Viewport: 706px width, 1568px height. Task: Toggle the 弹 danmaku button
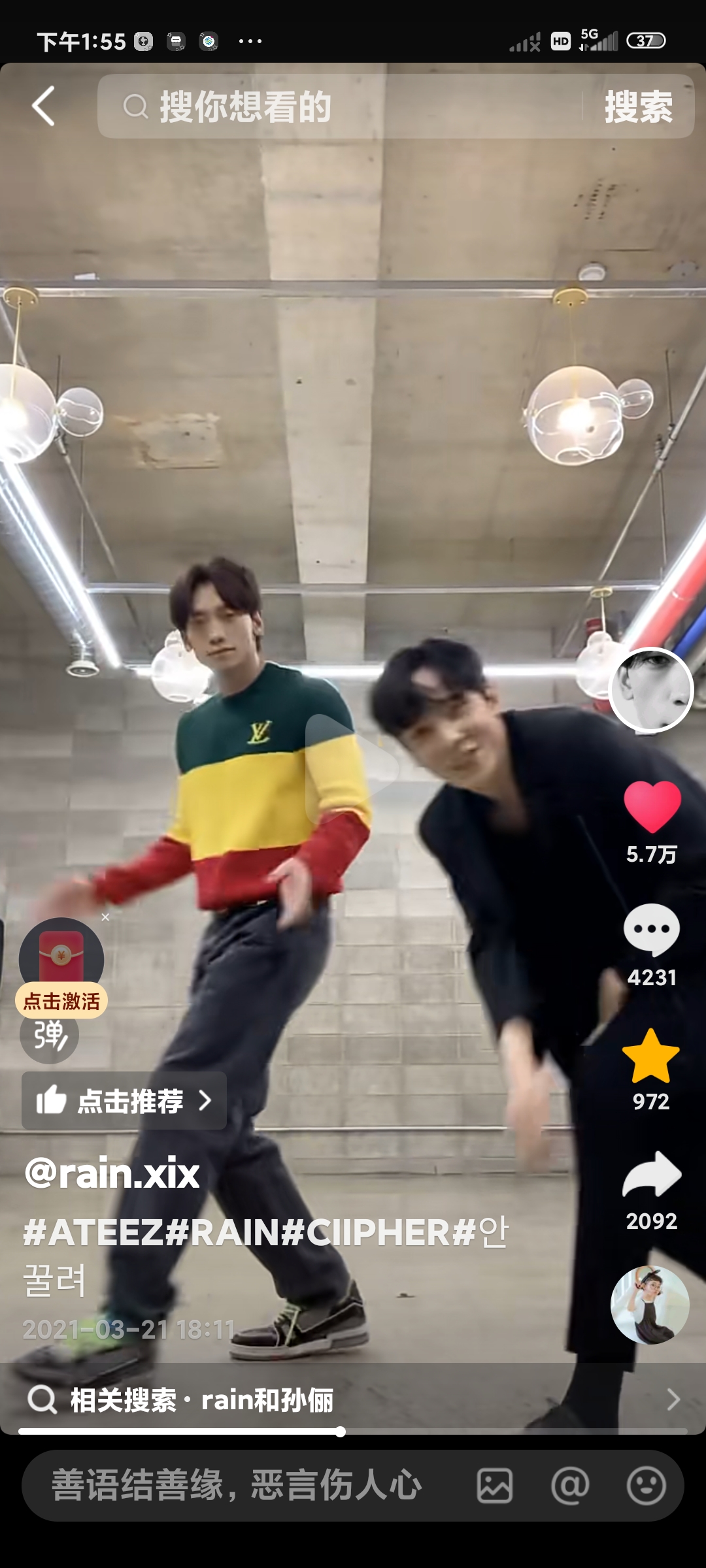50,1035
